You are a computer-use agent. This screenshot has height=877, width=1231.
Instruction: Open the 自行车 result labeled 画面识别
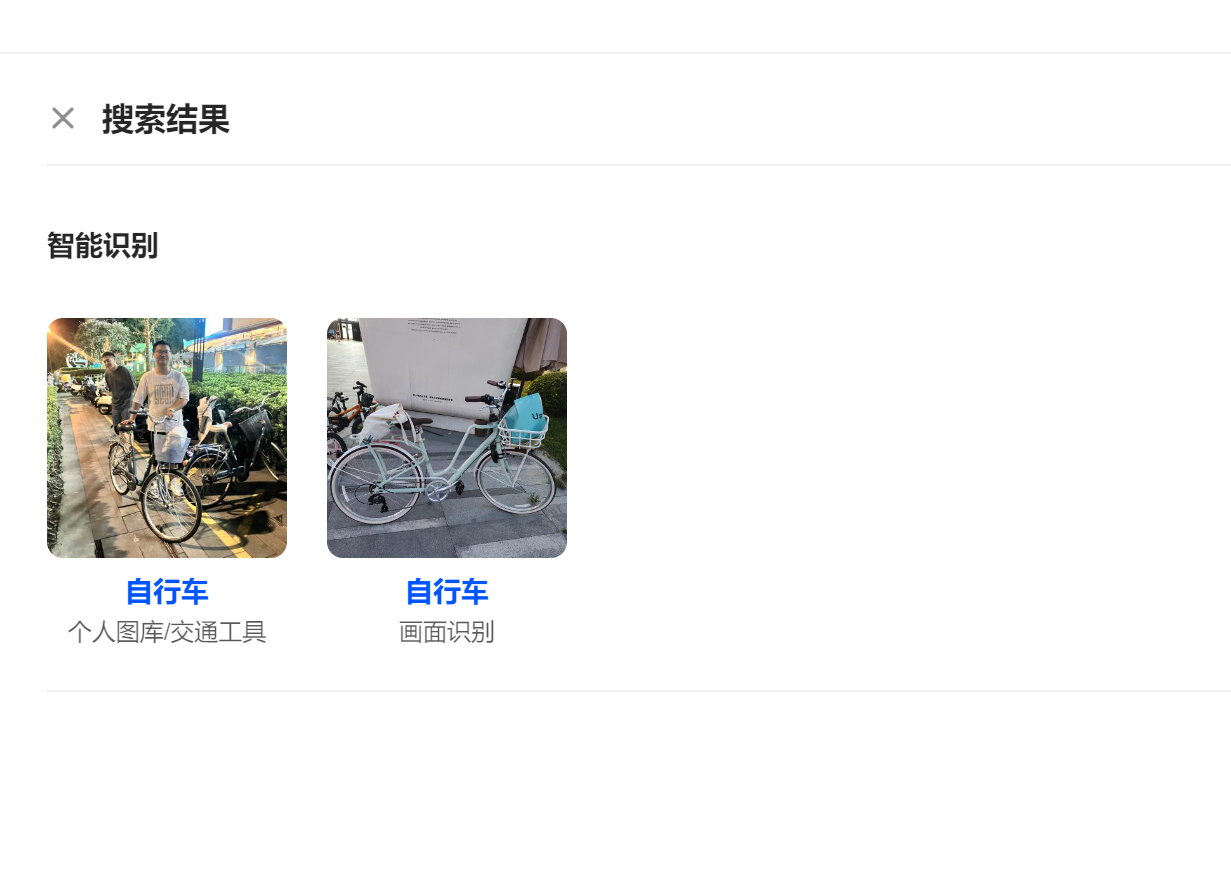pyautogui.click(x=447, y=438)
